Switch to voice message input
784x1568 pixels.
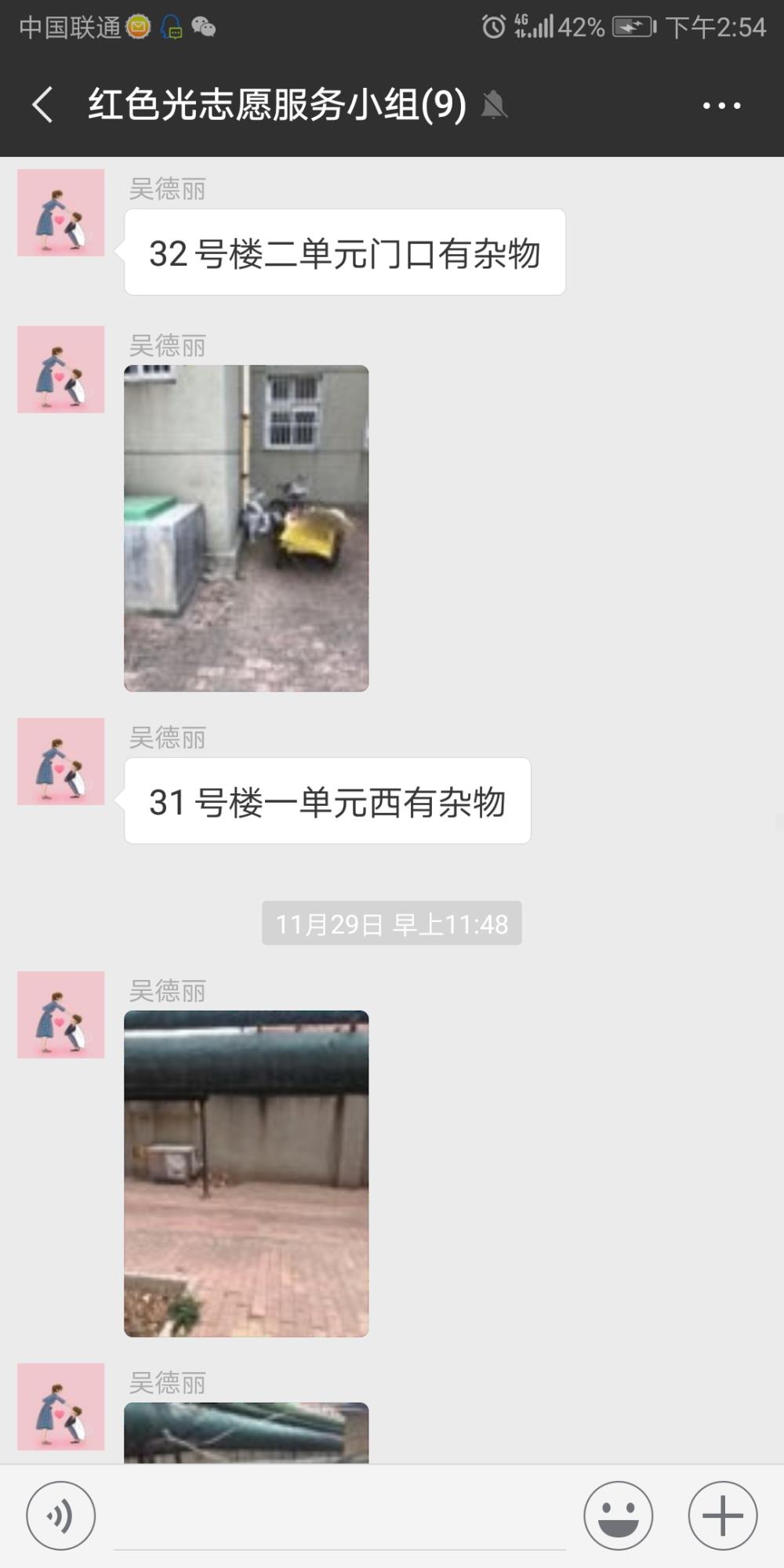pyautogui.click(x=61, y=1515)
